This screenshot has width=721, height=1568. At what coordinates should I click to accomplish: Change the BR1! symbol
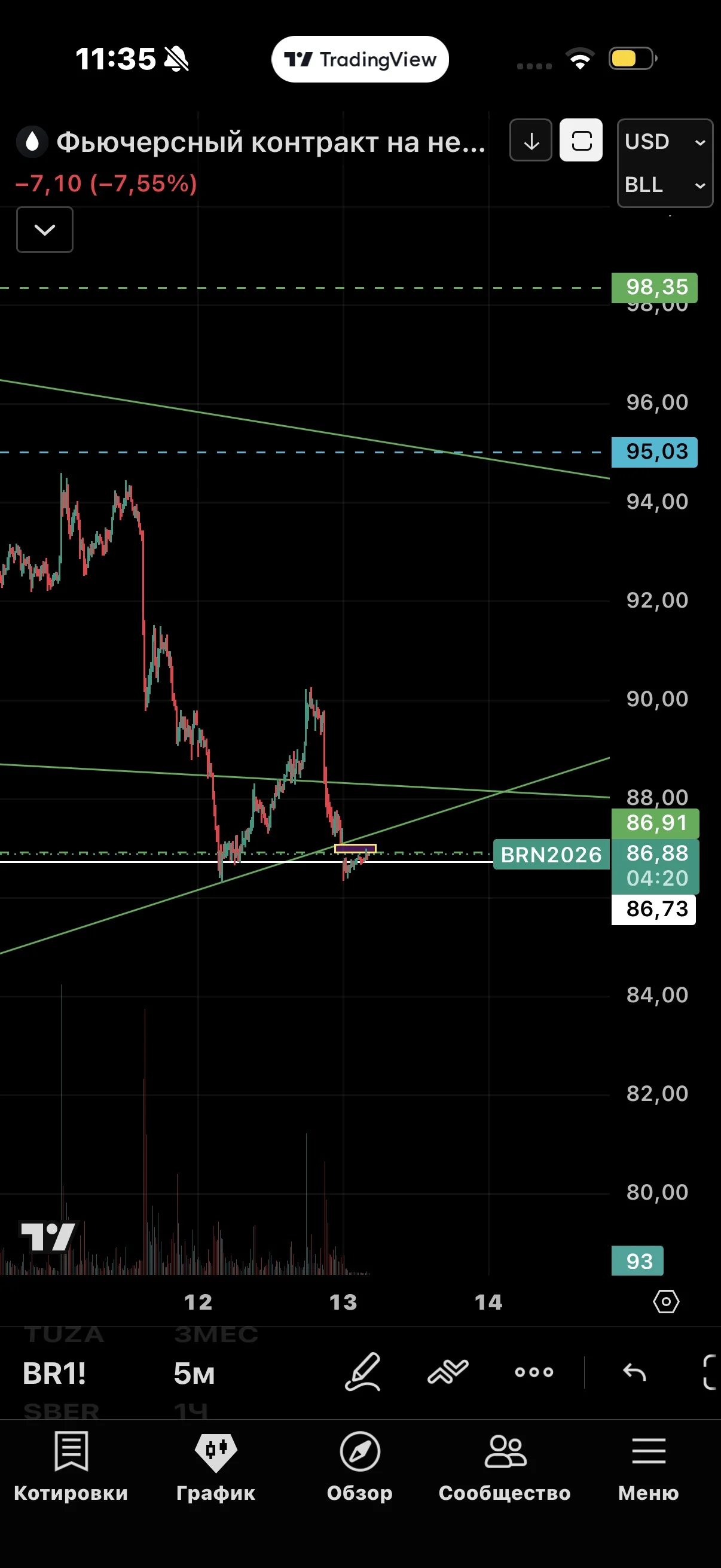[x=54, y=1373]
